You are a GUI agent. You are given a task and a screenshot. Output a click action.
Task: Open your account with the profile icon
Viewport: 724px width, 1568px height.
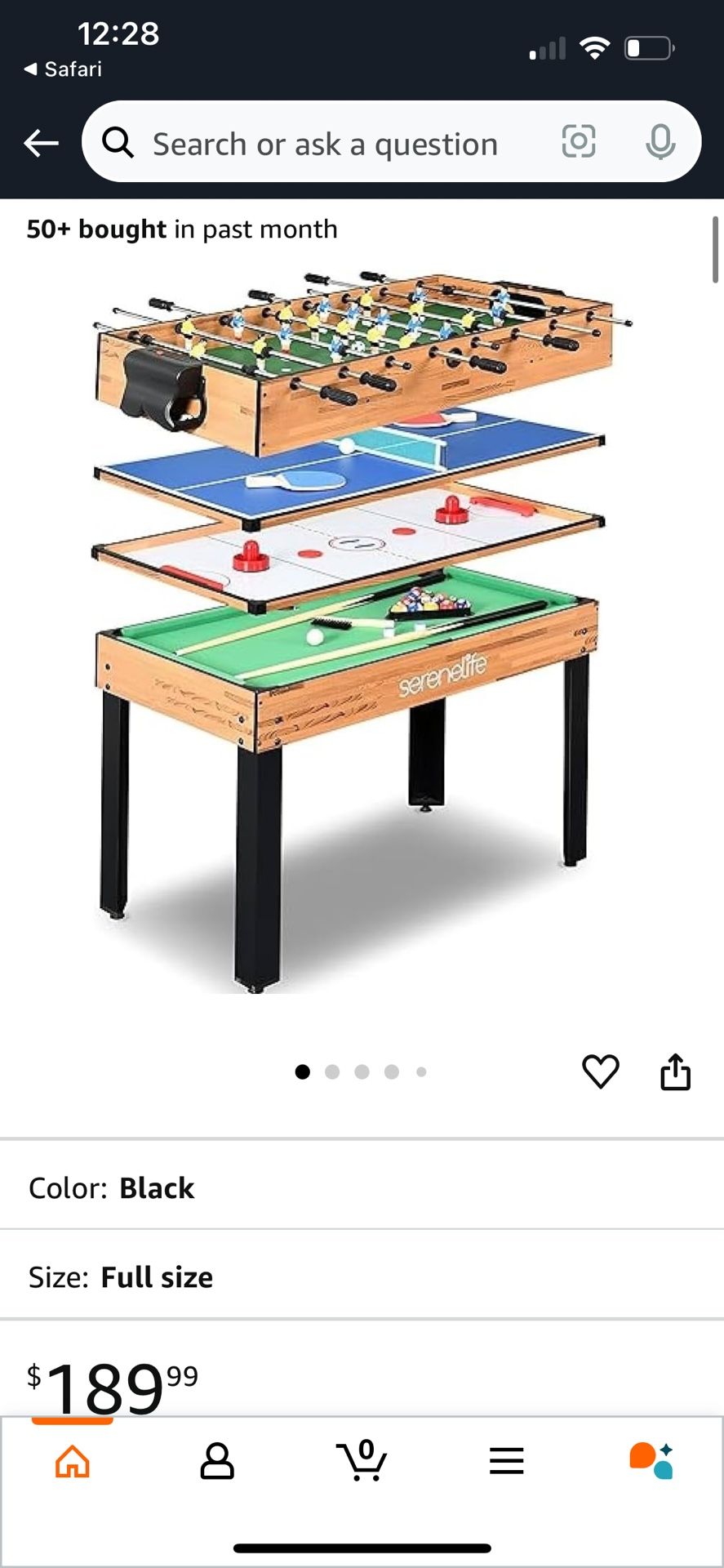point(217,1462)
